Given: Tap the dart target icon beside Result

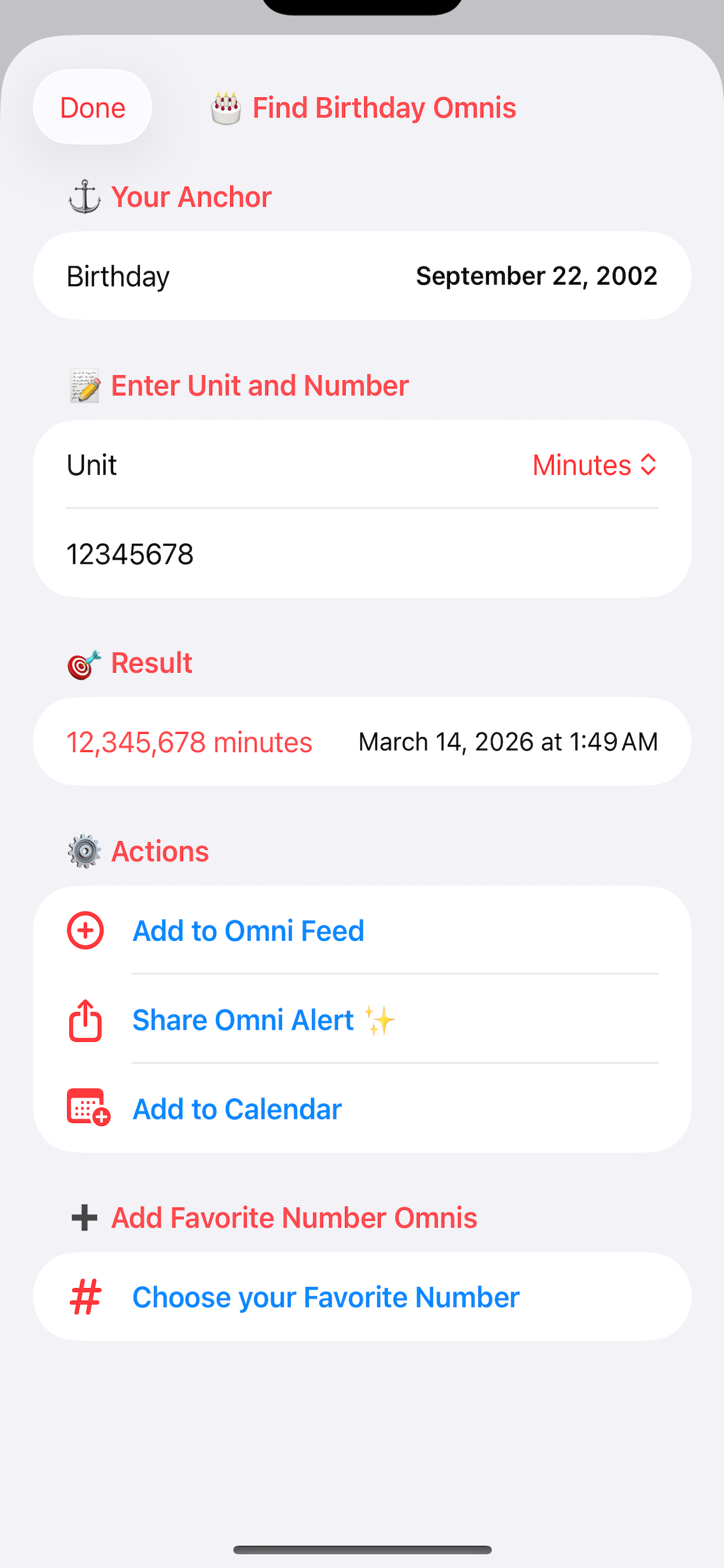Looking at the screenshot, I should pyautogui.click(x=82, y=662).
